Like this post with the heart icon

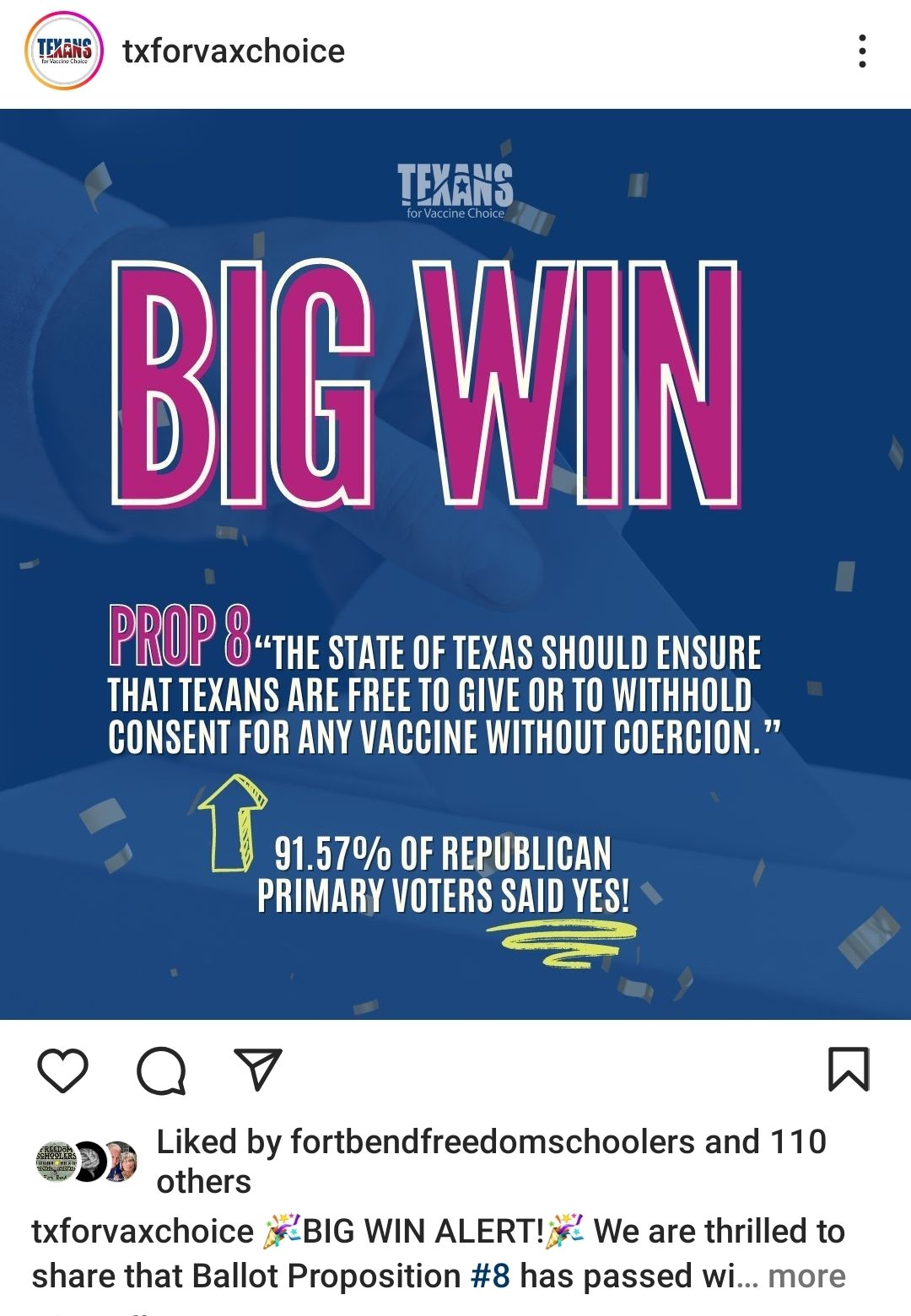(x=63, y=1071)
